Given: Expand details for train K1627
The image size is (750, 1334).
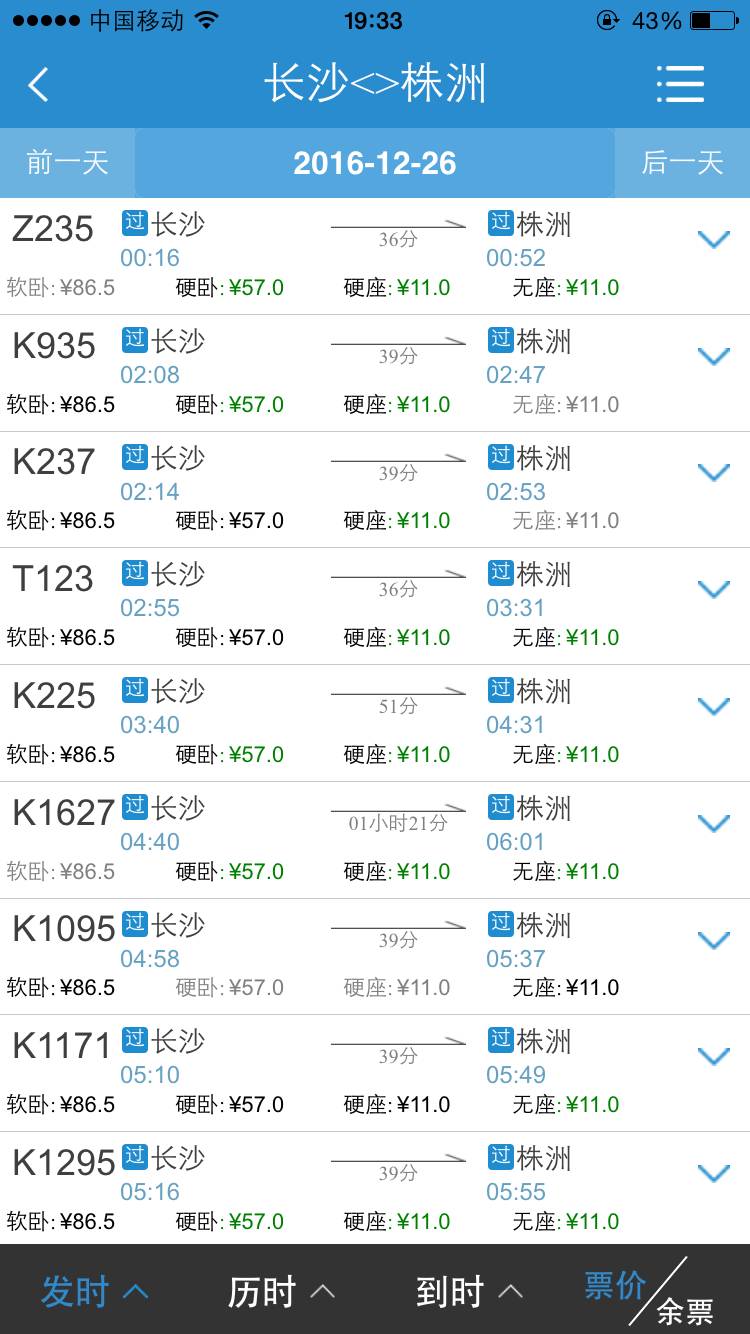Looking at the screenshot, I should tap(714, 823).
